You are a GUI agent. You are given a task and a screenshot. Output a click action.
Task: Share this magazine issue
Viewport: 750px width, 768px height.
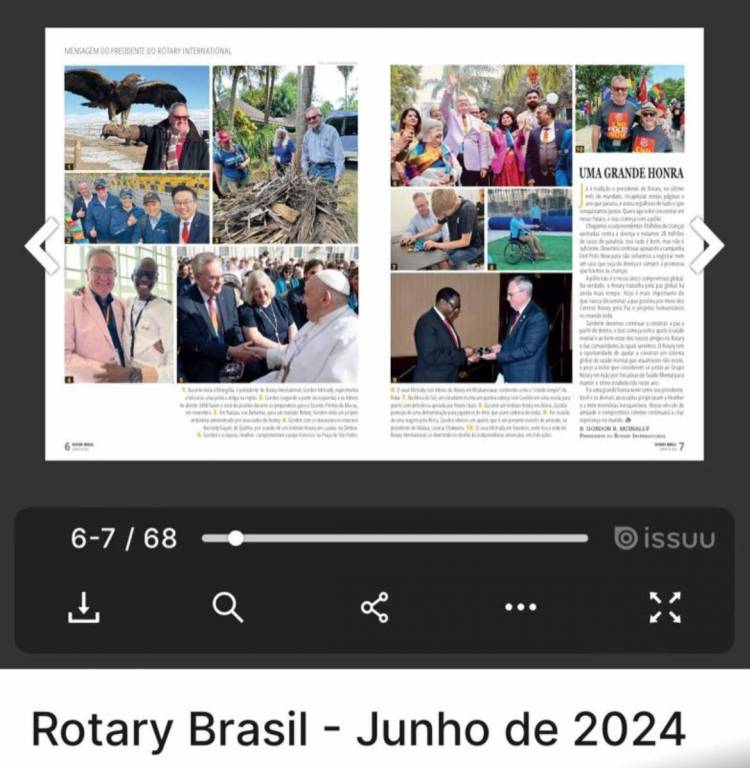tap(375, 607)
